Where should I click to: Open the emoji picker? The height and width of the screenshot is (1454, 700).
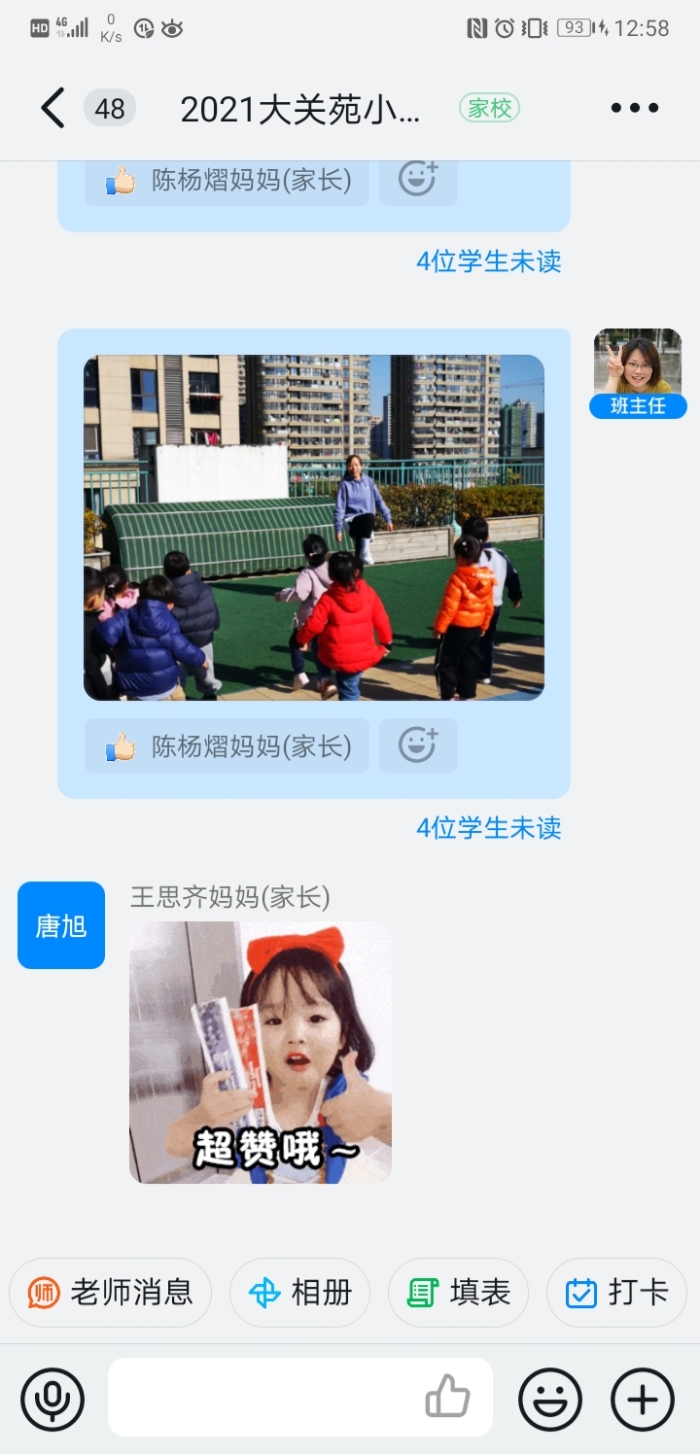(x=550, y=1398)
